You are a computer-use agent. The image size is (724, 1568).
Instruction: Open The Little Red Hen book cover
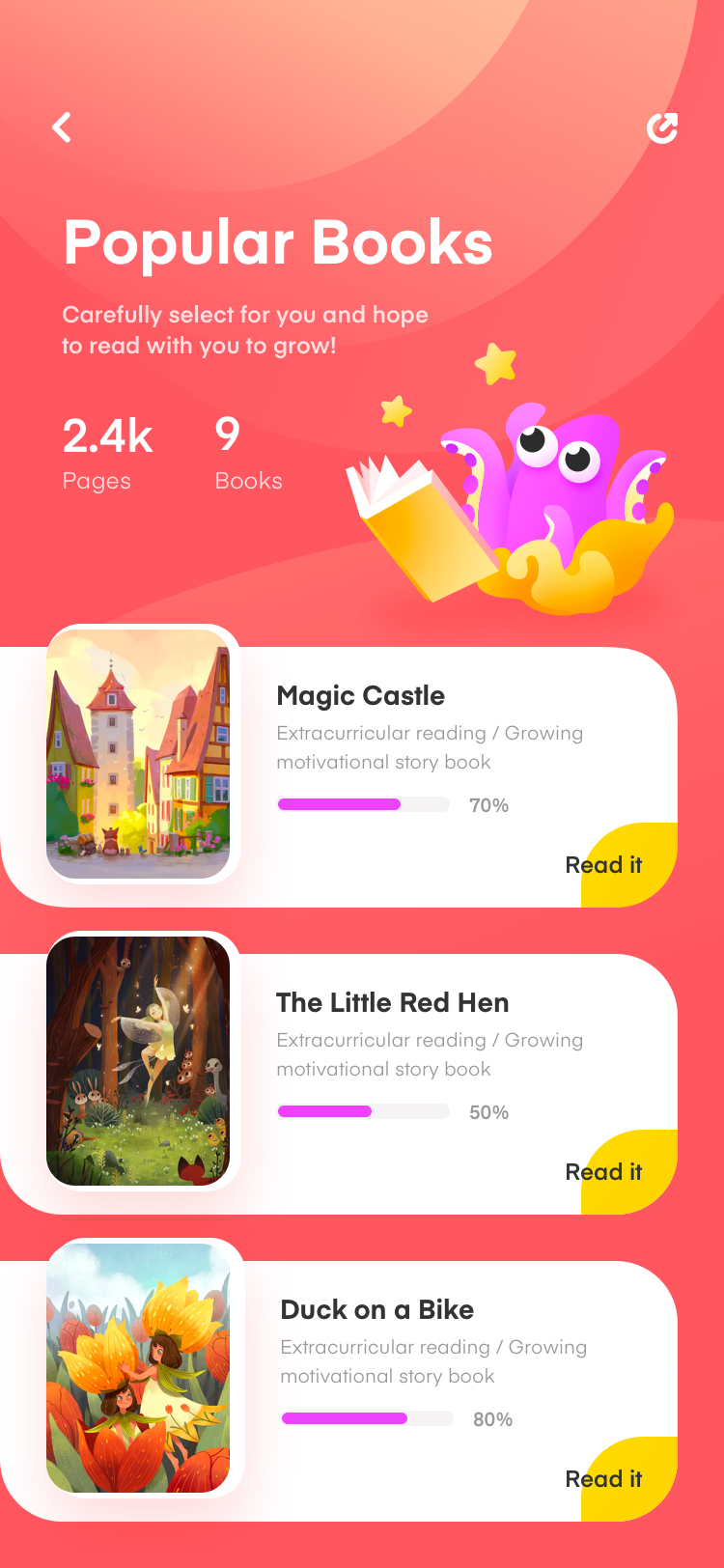tap(138, 1061)
